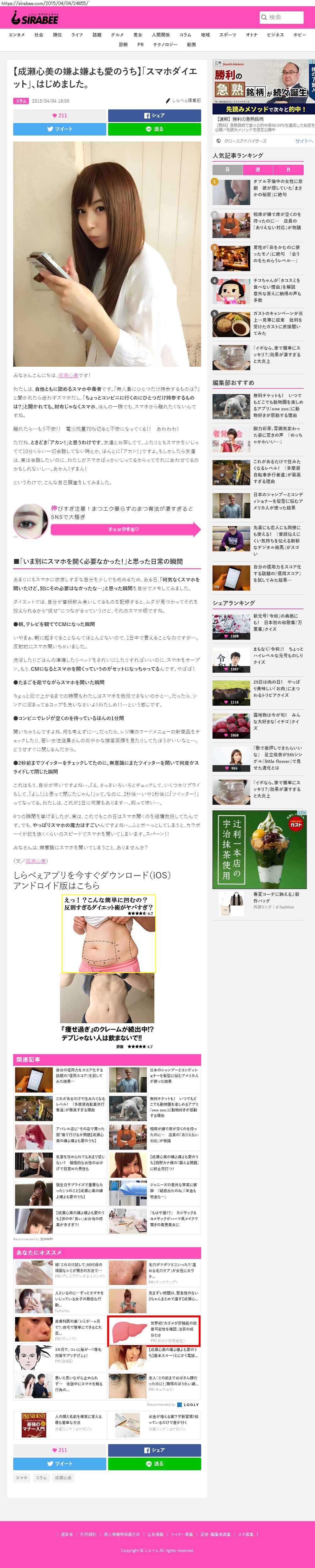Tap the コラム tag under the headline
The image size is (315, 1568).
[x=21, y=101]
